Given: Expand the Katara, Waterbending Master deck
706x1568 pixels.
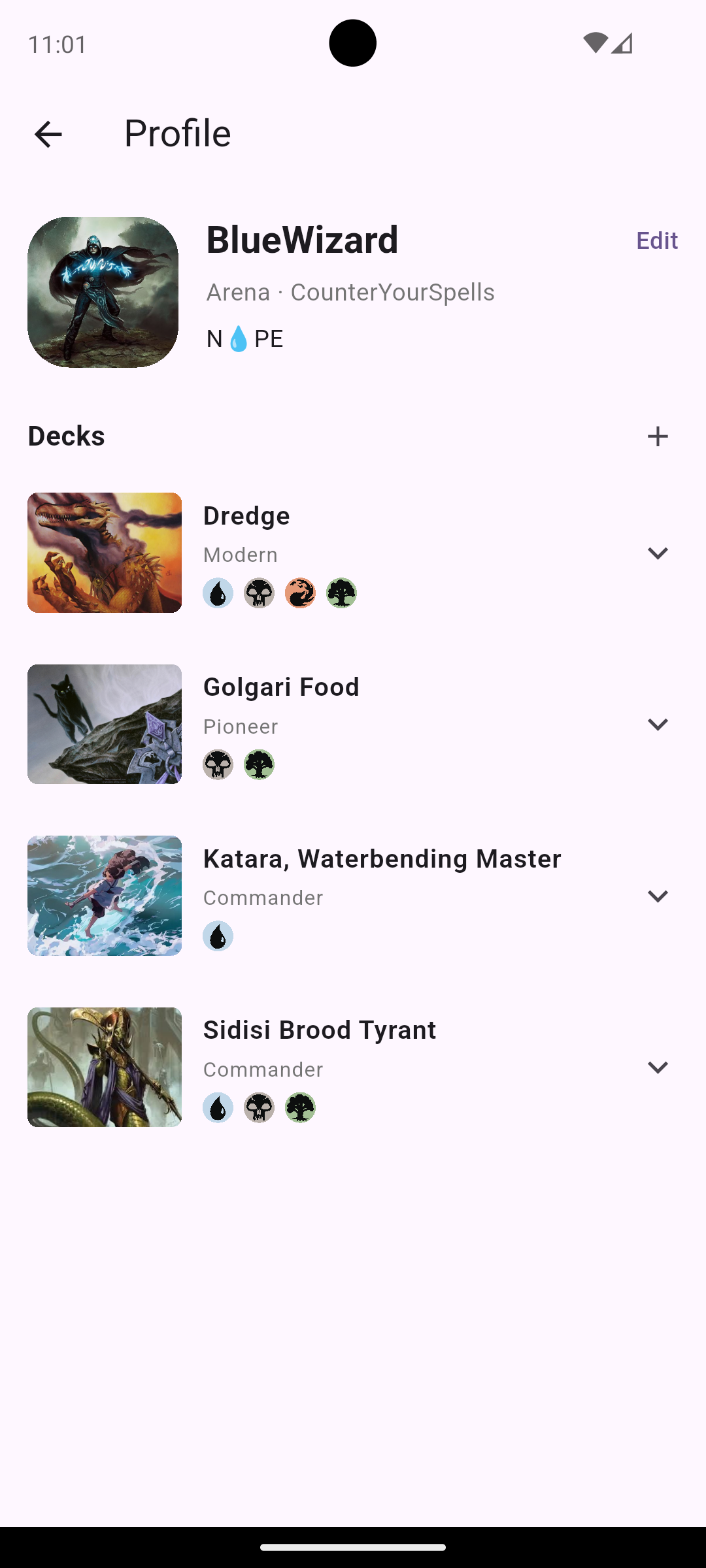Looking at the screenshot, I should pyautogui.click(x=659, y=896).
